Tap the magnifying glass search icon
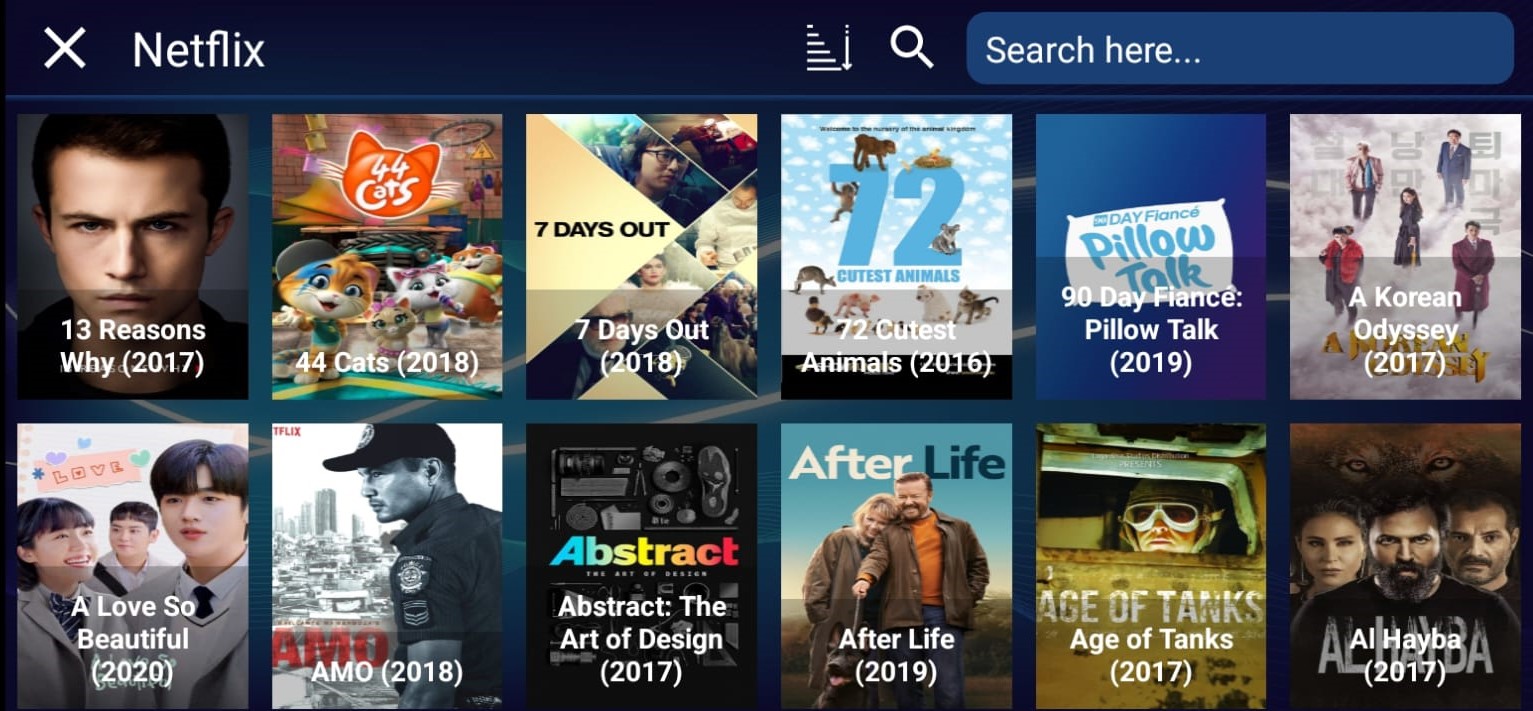Viewport: 1533px width, 711px height. pos(911,48)
